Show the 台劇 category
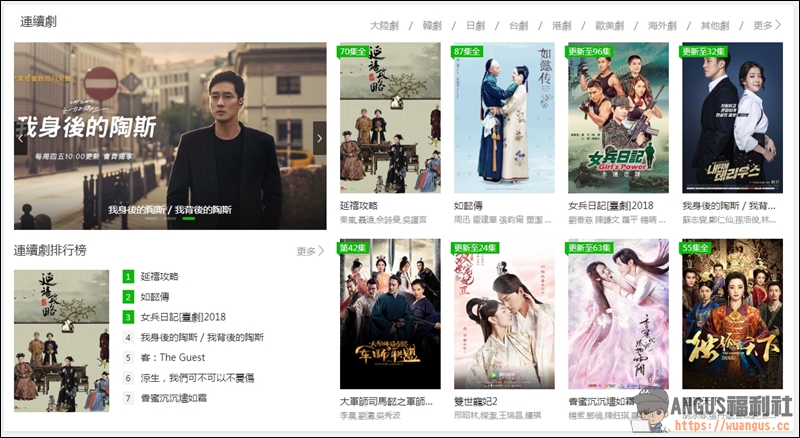Screen dimensions: 800x438 pyautogui.click(x=518, y=25)
